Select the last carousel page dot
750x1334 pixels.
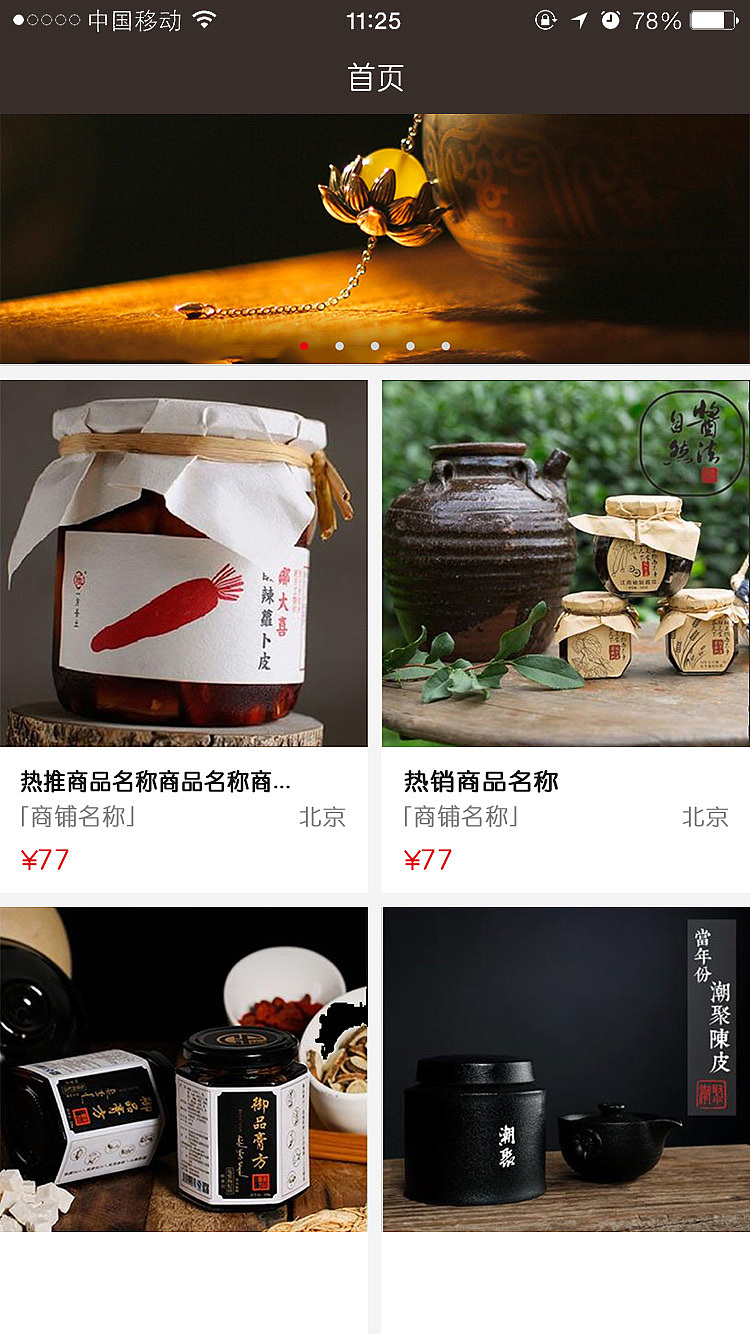446,345
